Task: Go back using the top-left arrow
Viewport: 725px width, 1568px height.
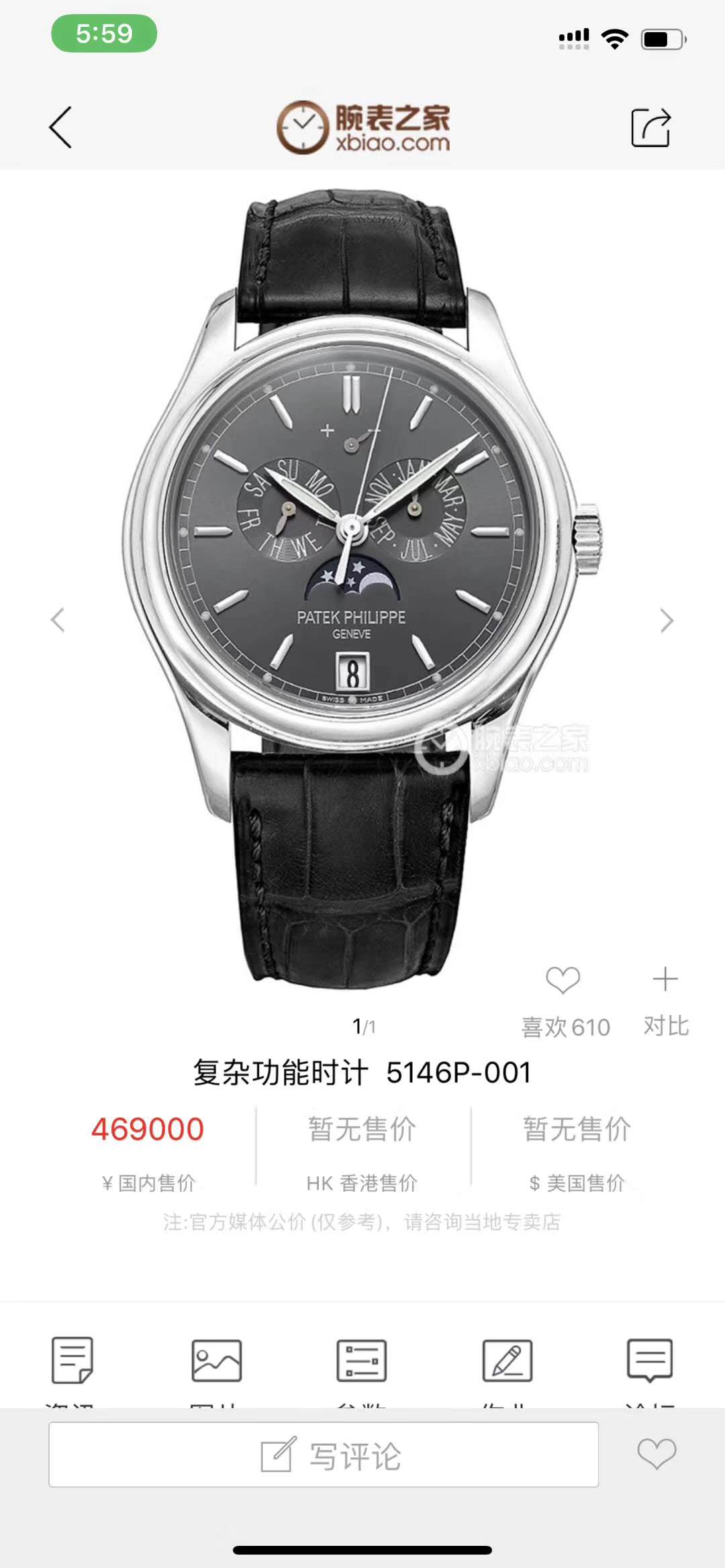Action: click(x=60, y=127)
